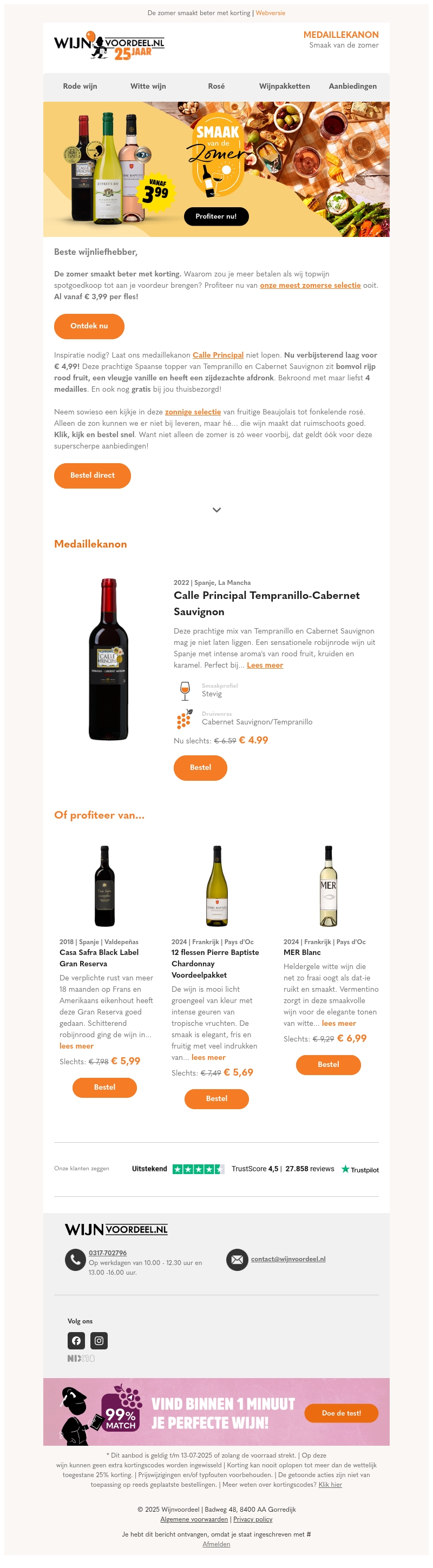Open Lees meer for Calle Principal wine
The width and height of the screenshot is (433, 1568).
(x=265, y=666)
